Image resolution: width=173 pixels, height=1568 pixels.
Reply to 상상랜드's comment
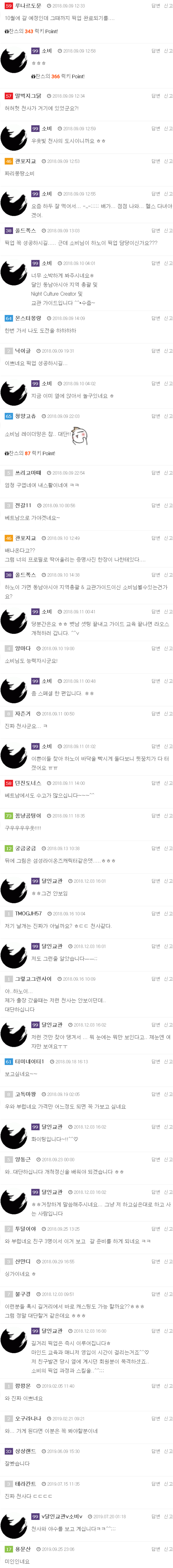[155, 1450]
